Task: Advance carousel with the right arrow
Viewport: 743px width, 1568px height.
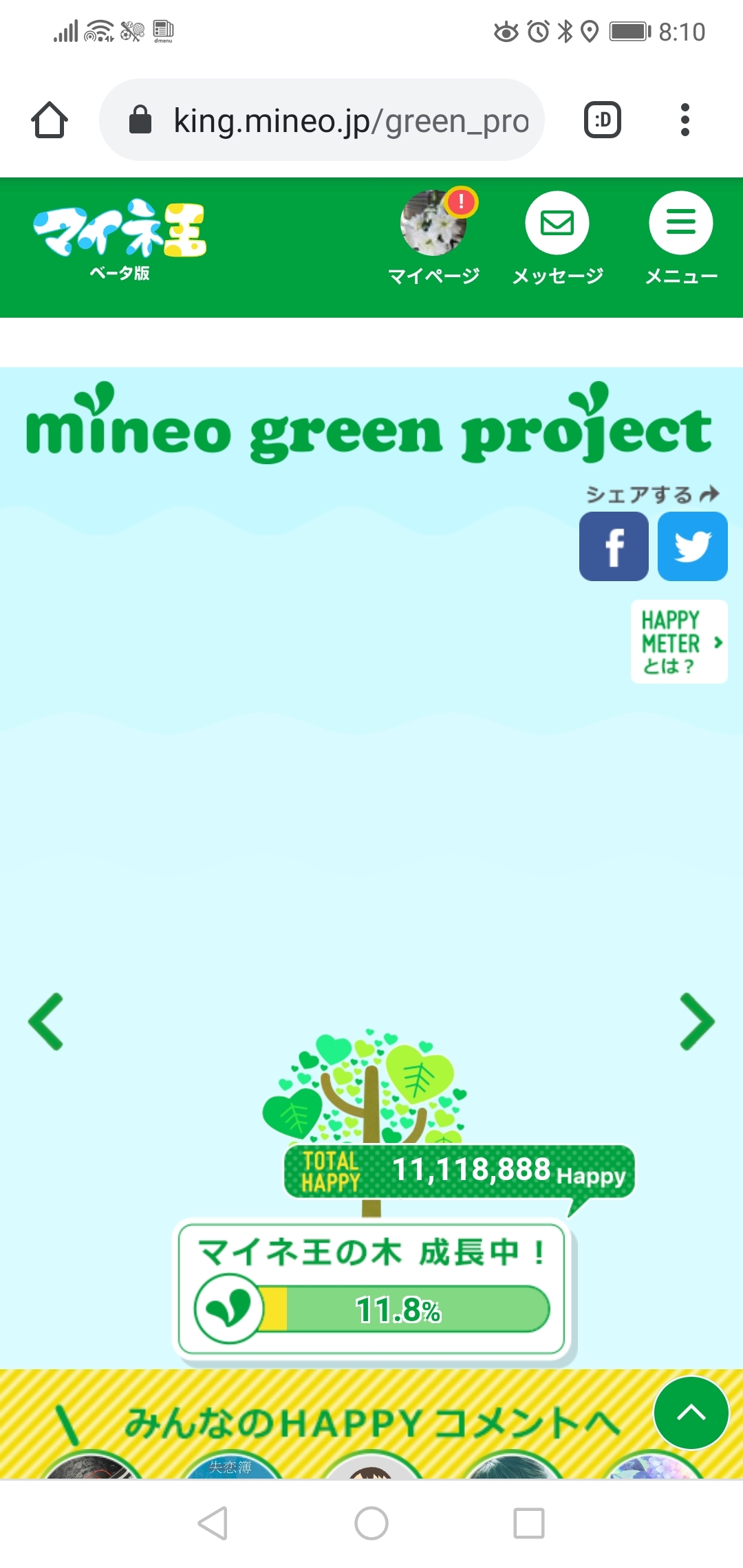Action: pos(696,1023)
